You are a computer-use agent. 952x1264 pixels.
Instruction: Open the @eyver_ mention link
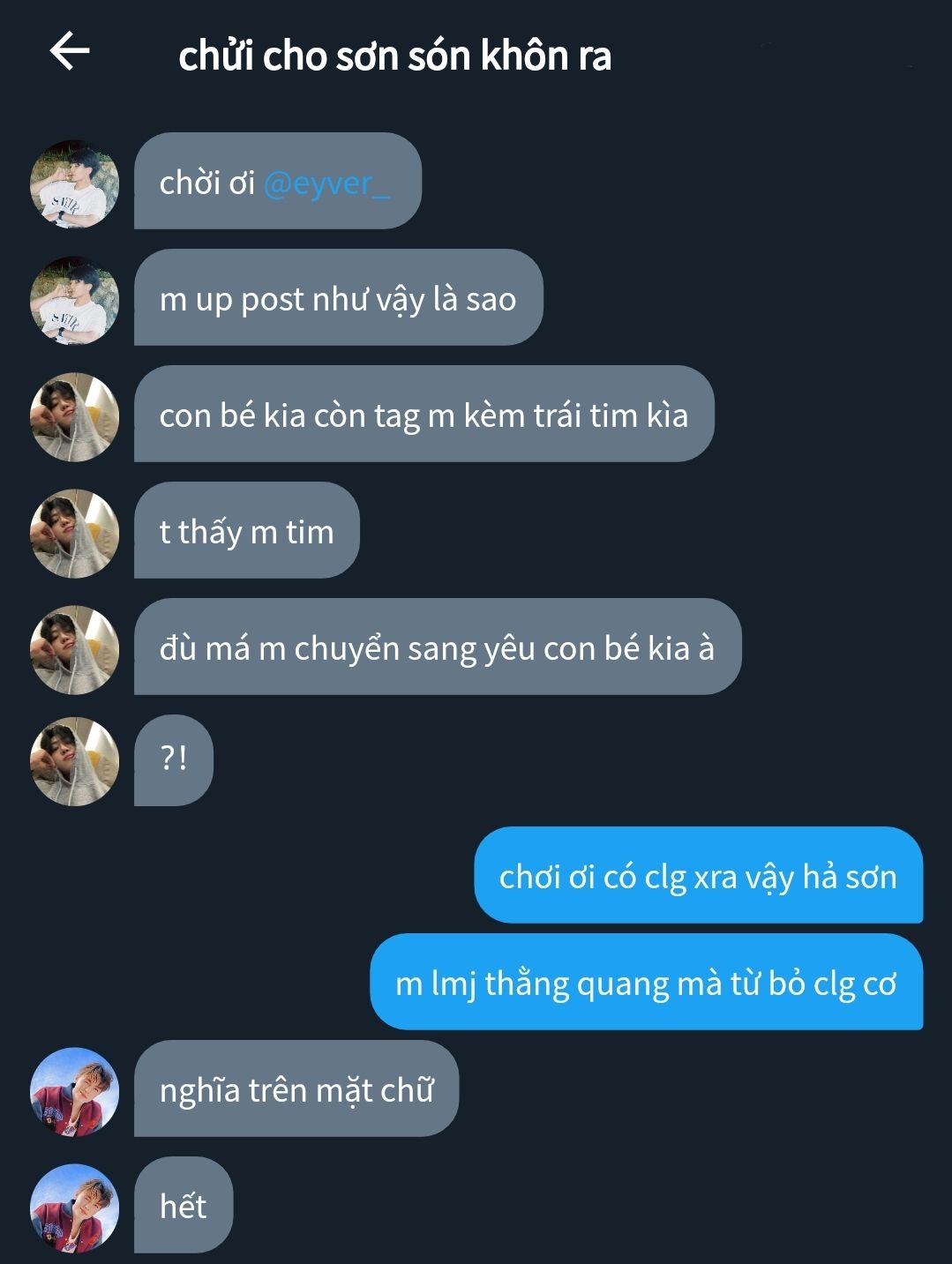[326, 183]
